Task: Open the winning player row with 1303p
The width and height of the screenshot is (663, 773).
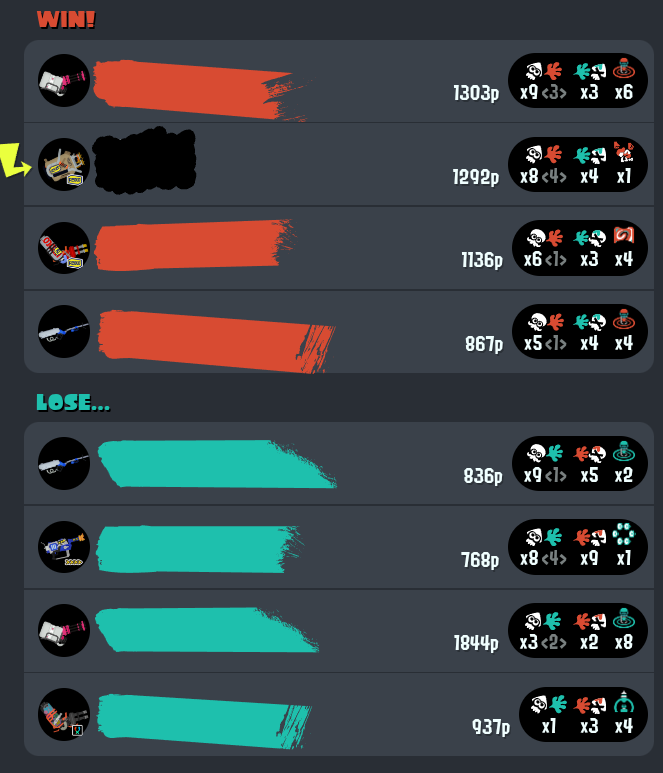Action: click(x=338, y=81)
